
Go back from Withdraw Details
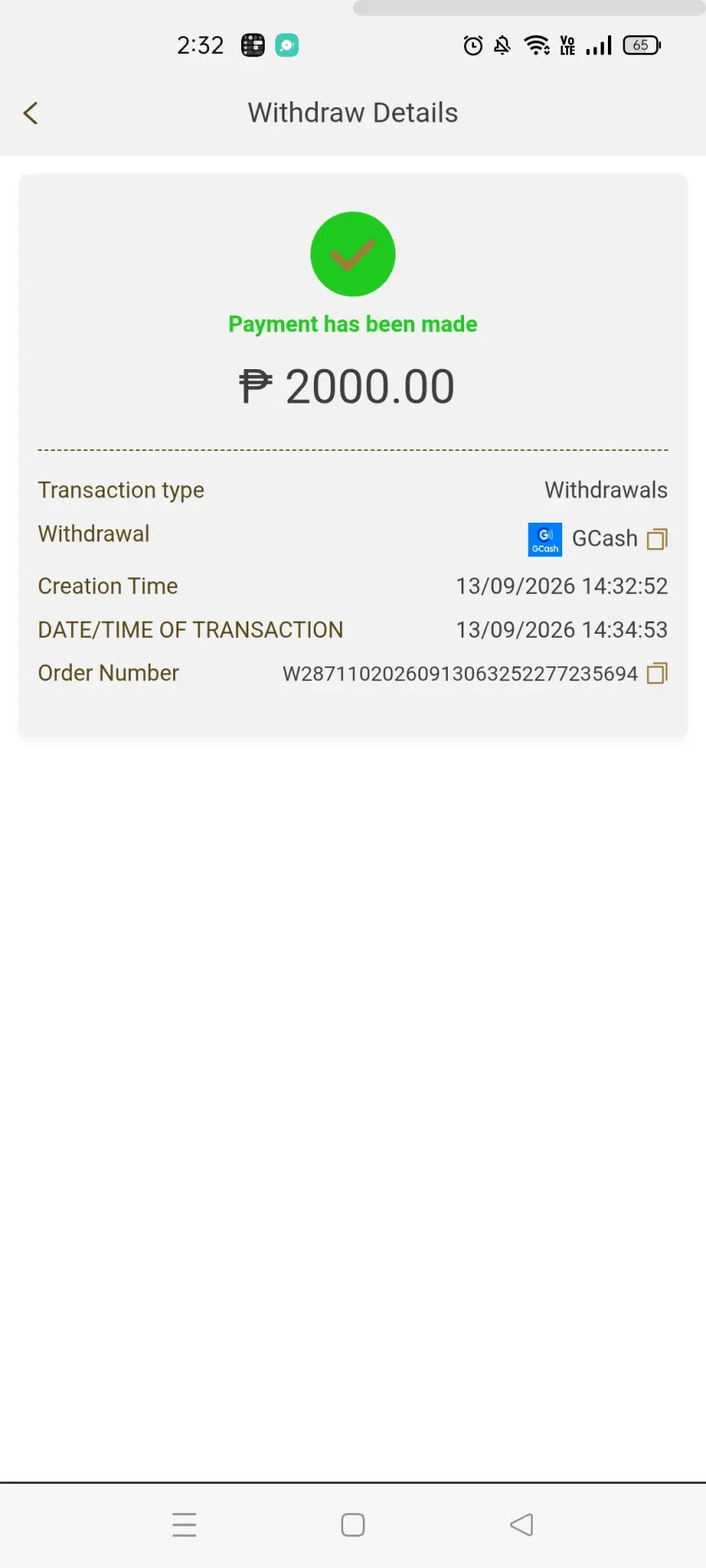click(31, 113)
